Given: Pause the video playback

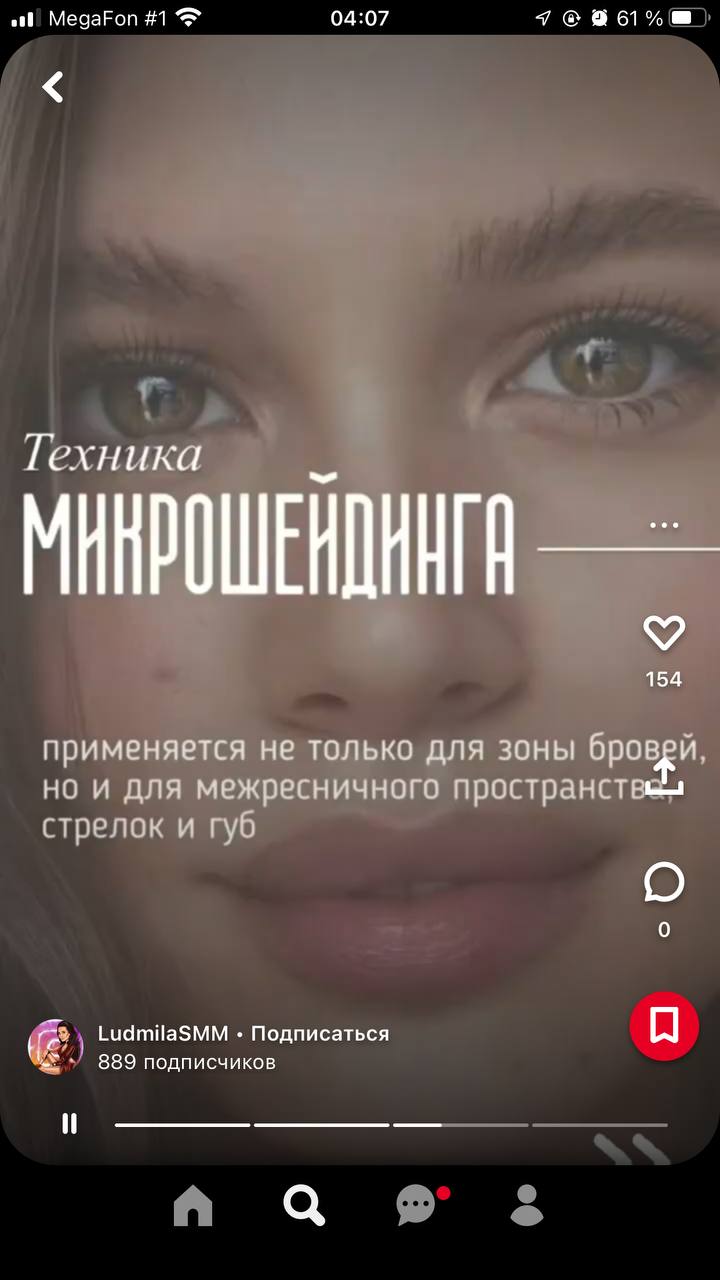Looking at the screenshot, I should pyautogui.click(x=70, y=1124).
